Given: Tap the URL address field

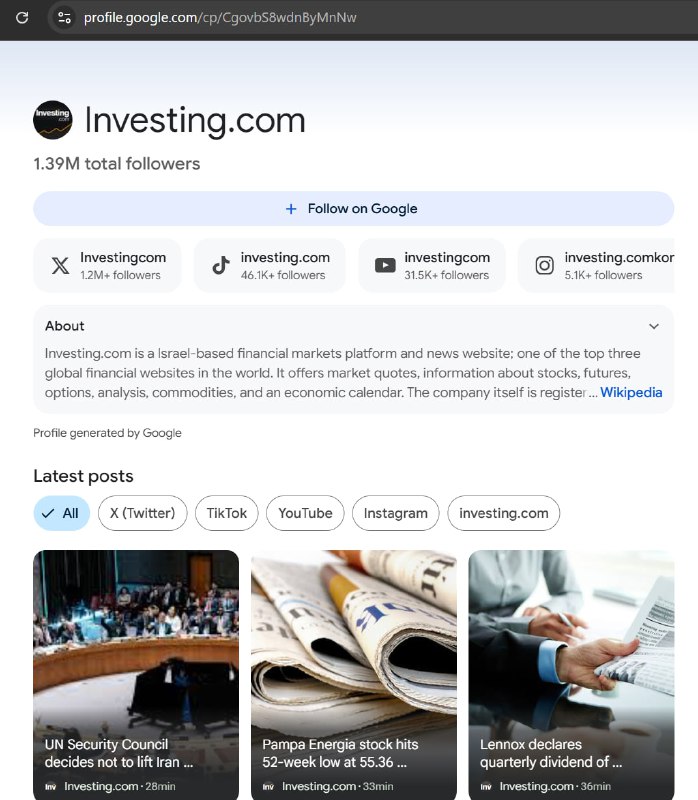Looking at the screenshot, I should click(x=220, y=18).
